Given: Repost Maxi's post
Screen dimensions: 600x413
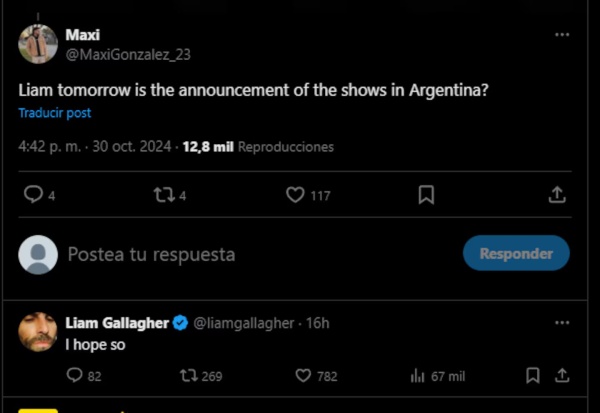Looking at the screenshot, I should tap(164, 195).
